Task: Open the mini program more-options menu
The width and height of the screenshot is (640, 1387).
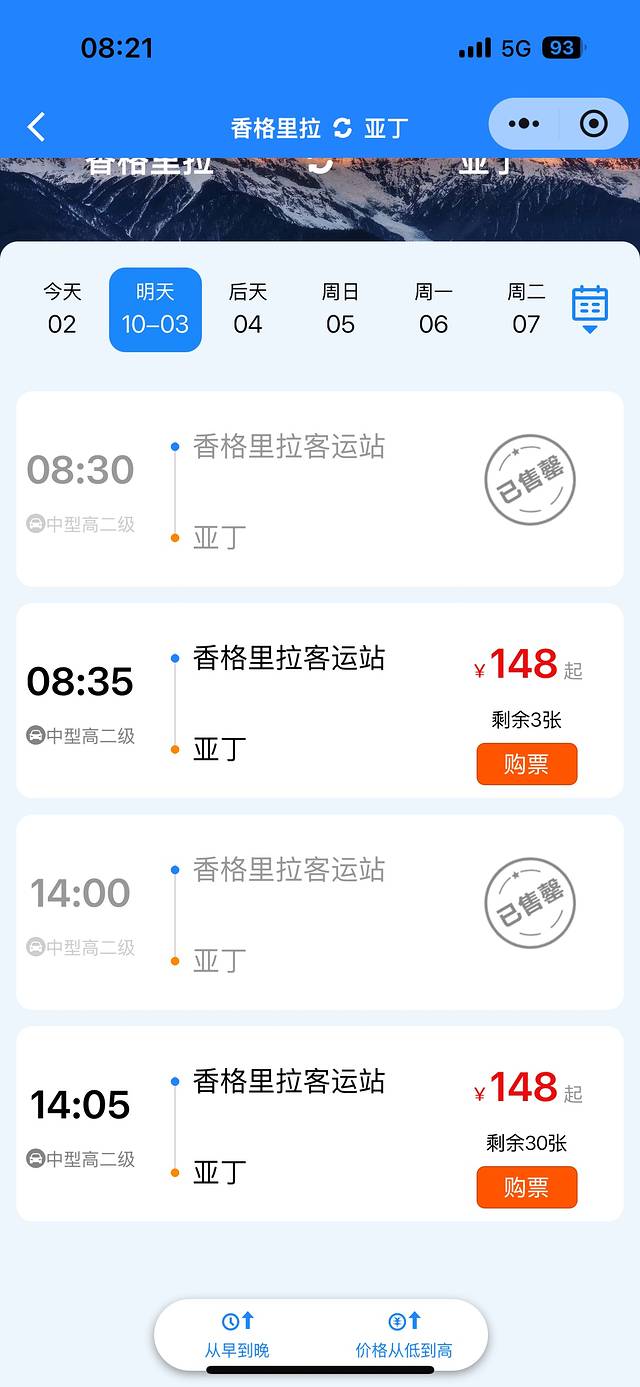Action: click(524, 124)
